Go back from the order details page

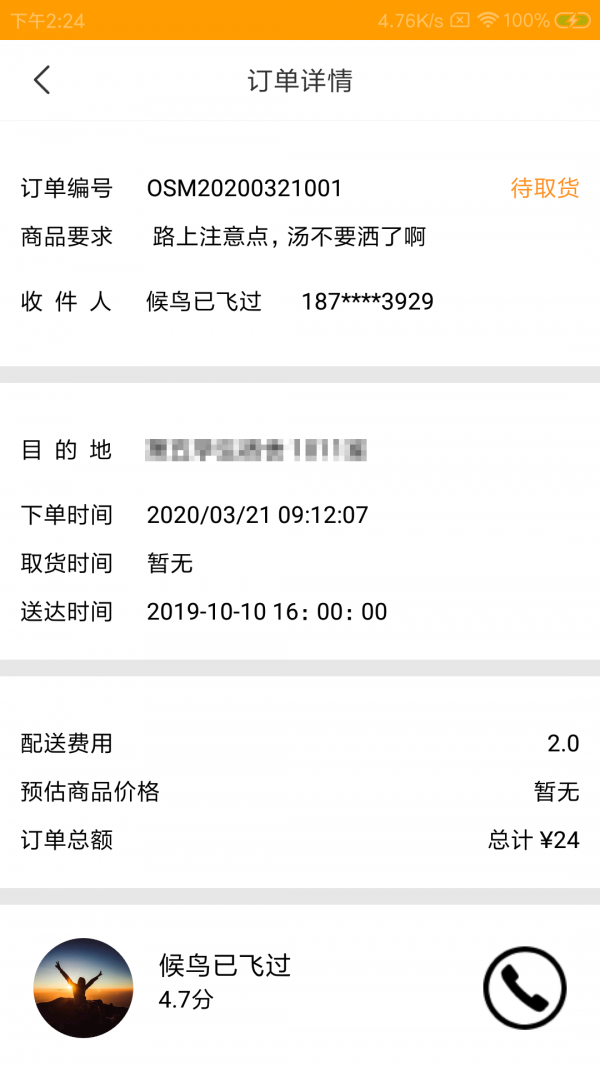point(41,80)
